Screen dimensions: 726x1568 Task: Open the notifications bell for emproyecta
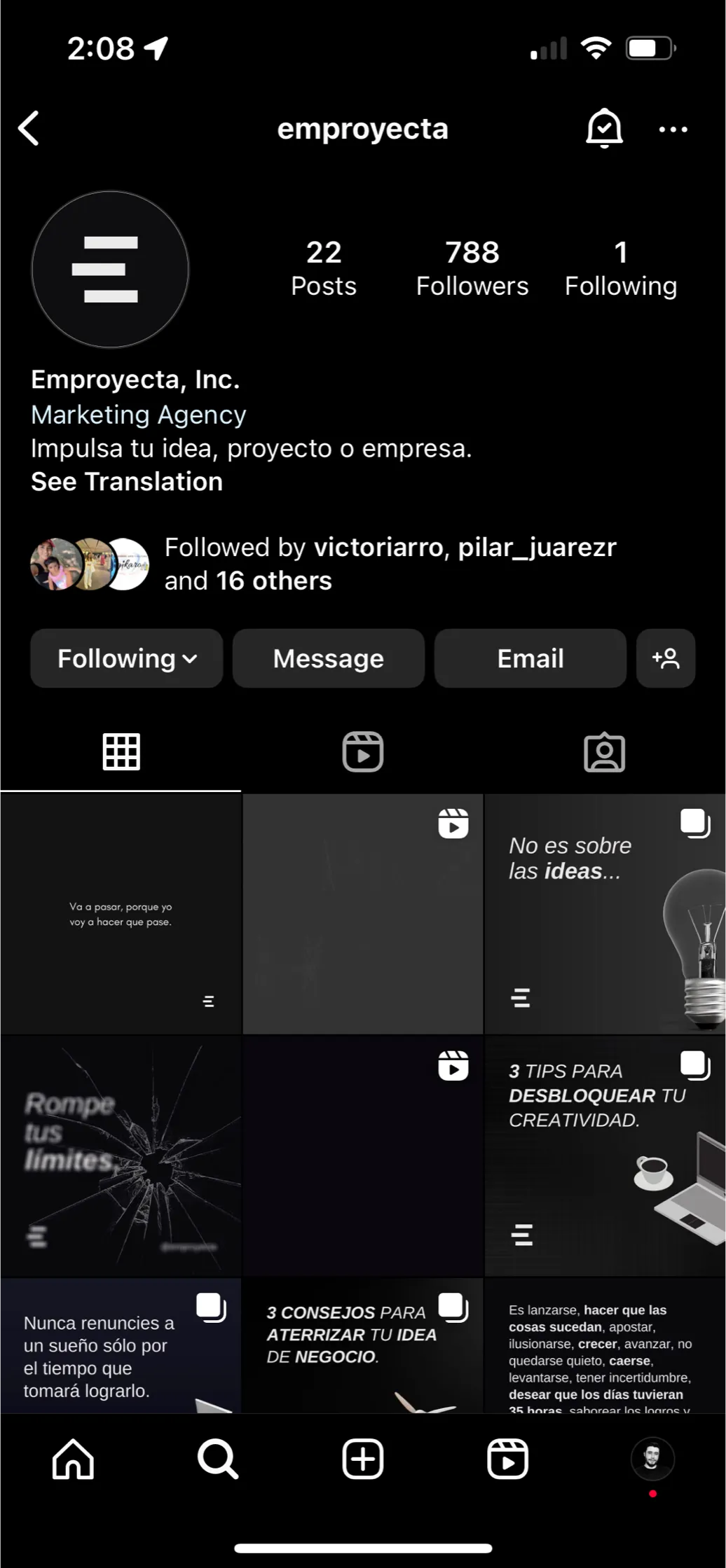(x=604, y=129)
